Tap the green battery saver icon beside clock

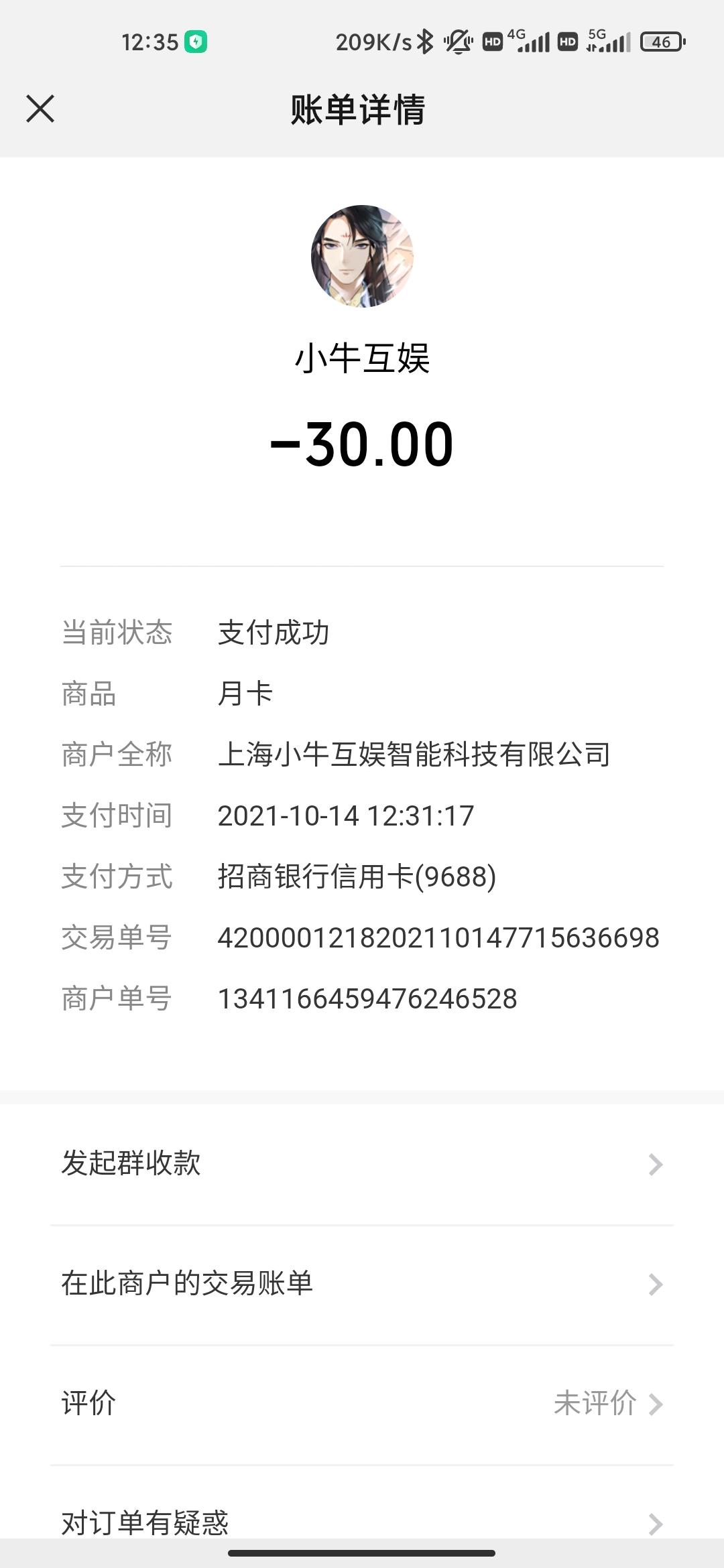pos(195,42)
